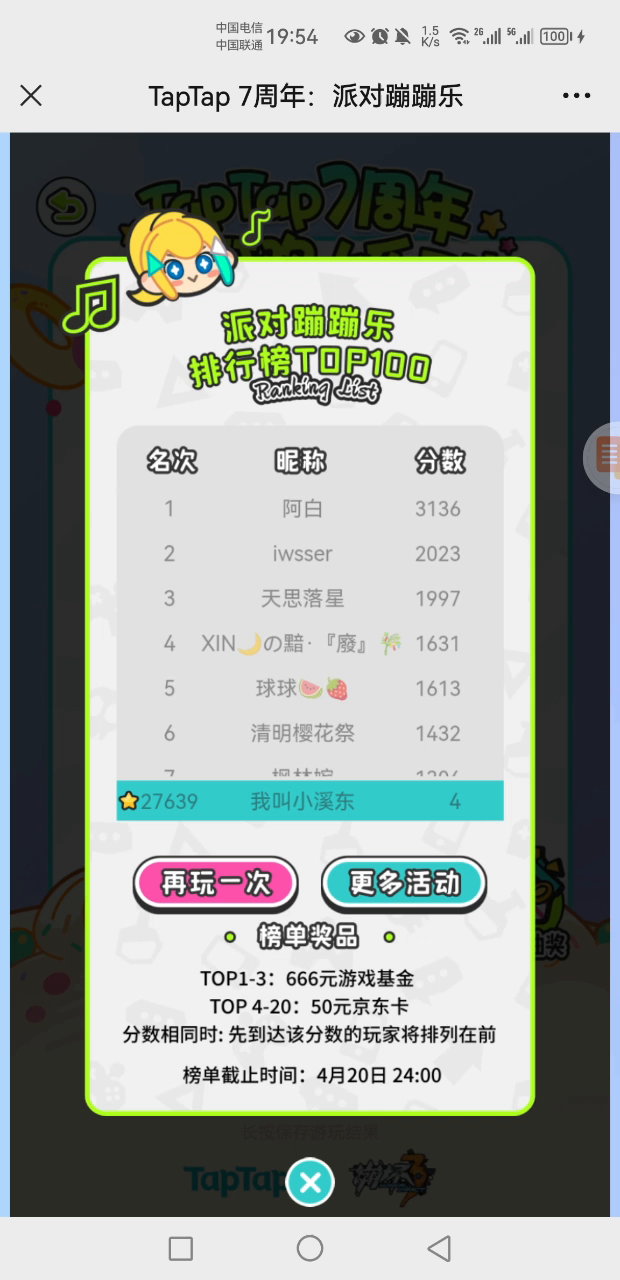
Task: Tap the system back button
Action: pyautogui.click(x=438, y=1248)
